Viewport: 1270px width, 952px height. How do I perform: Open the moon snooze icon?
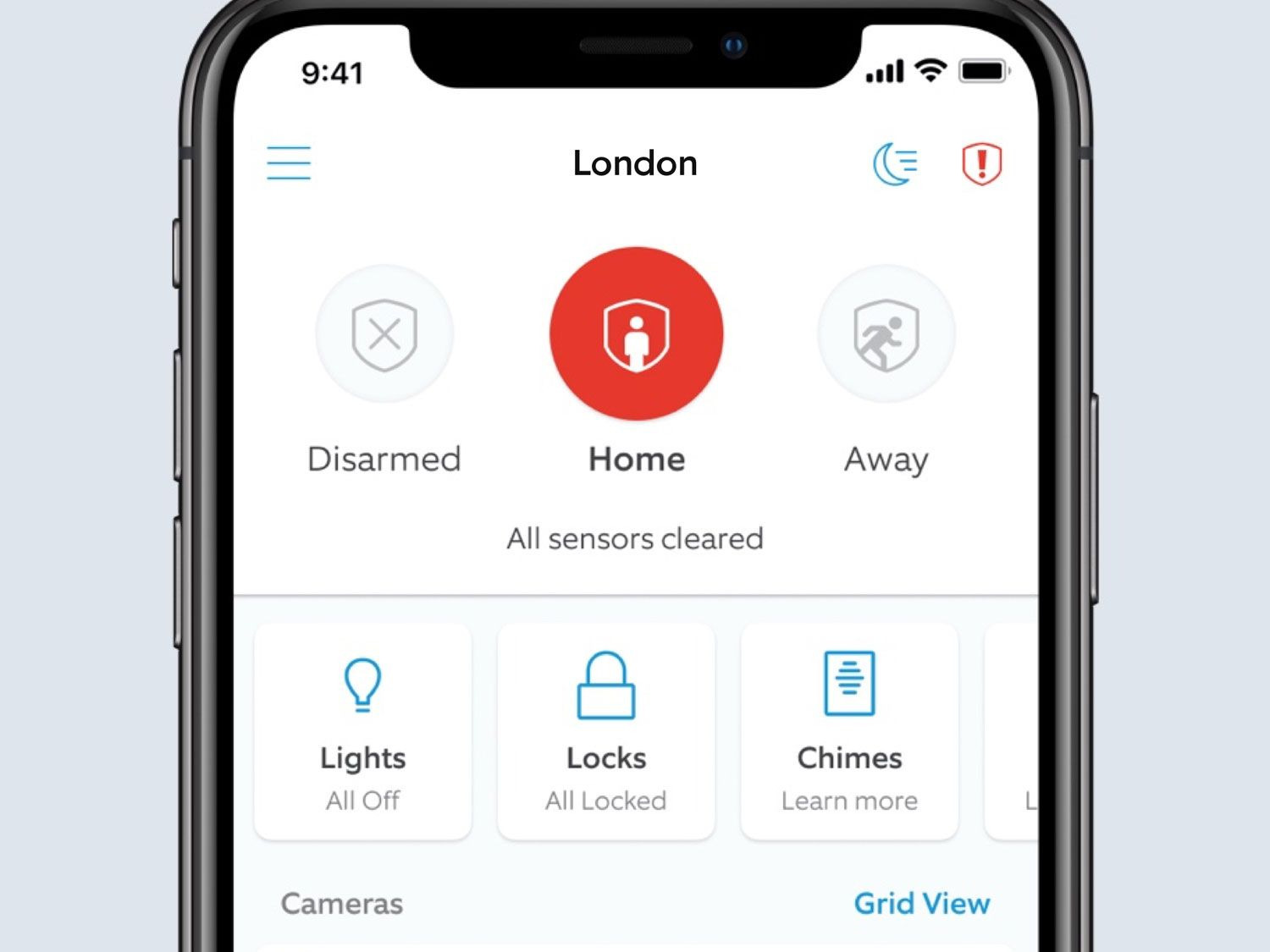point(895,163)
